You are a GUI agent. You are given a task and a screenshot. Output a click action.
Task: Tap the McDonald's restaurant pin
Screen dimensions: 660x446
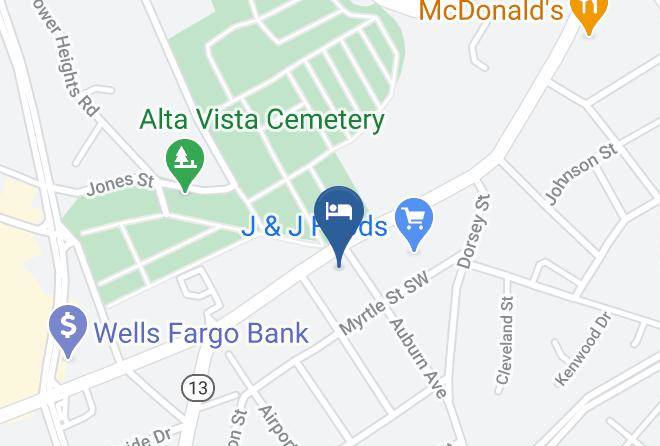589,13
